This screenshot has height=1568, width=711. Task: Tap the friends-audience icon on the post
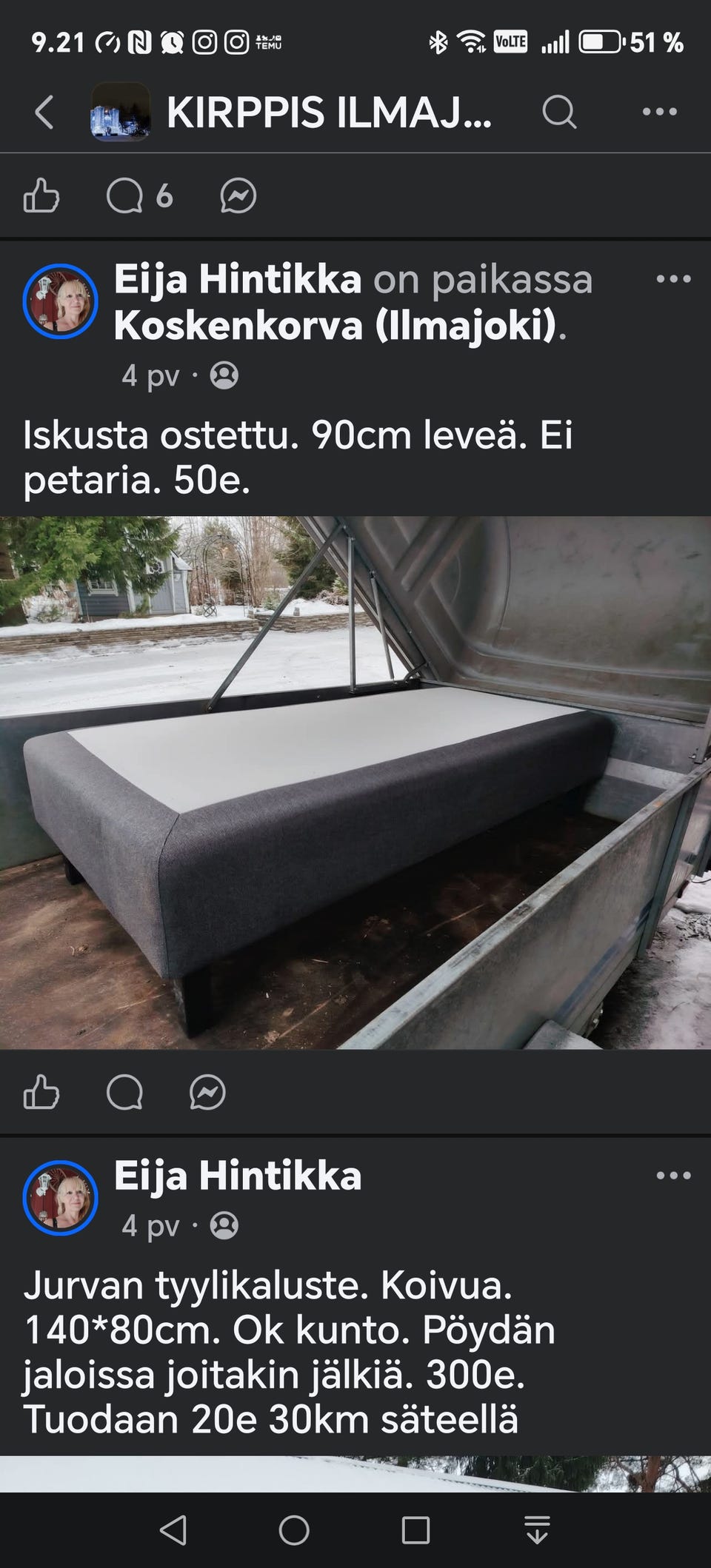pyautogui.click(x=222, y=378)
